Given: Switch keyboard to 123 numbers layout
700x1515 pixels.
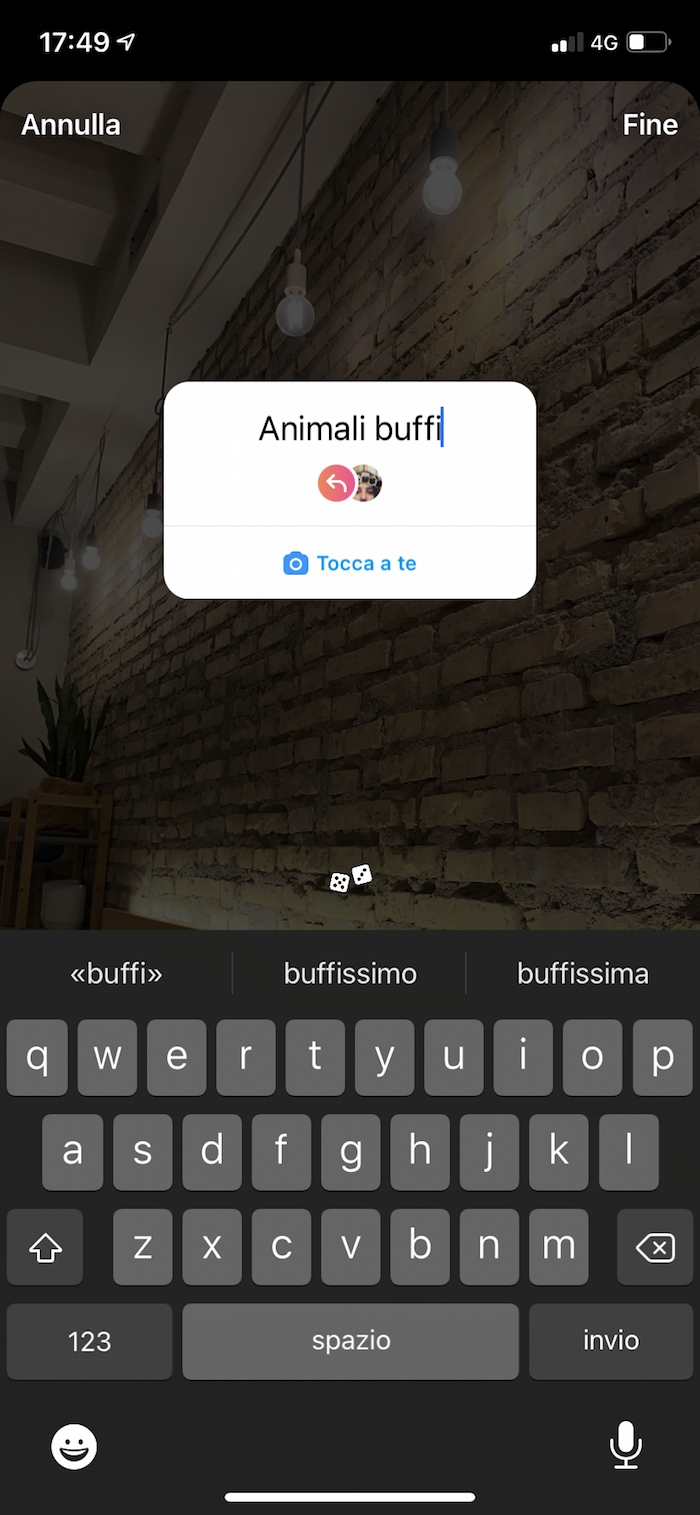Looking at the screenshot, I should [89, 1341].
